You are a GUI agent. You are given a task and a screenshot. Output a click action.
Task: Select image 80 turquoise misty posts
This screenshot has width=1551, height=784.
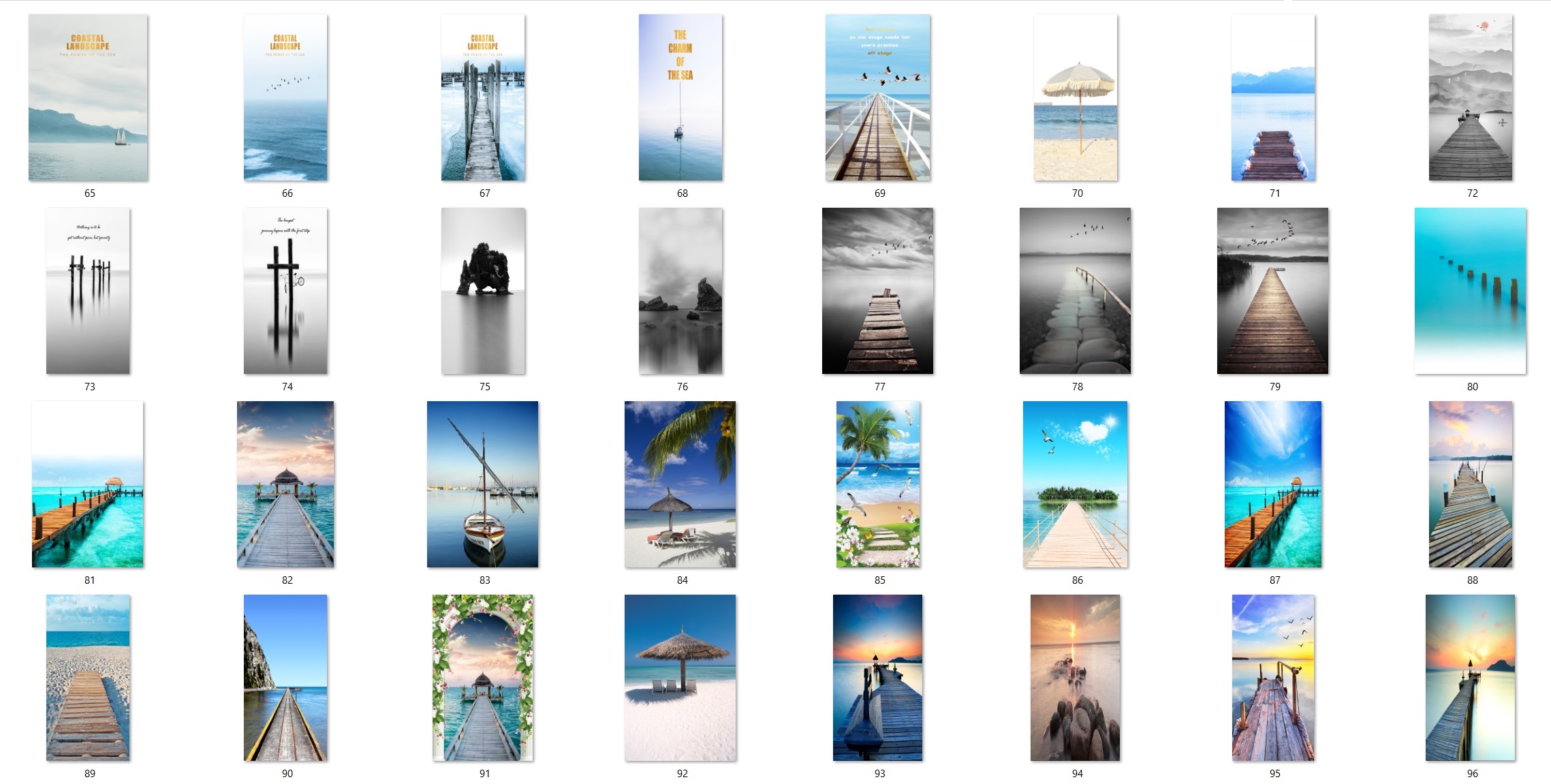[1470, 291]
